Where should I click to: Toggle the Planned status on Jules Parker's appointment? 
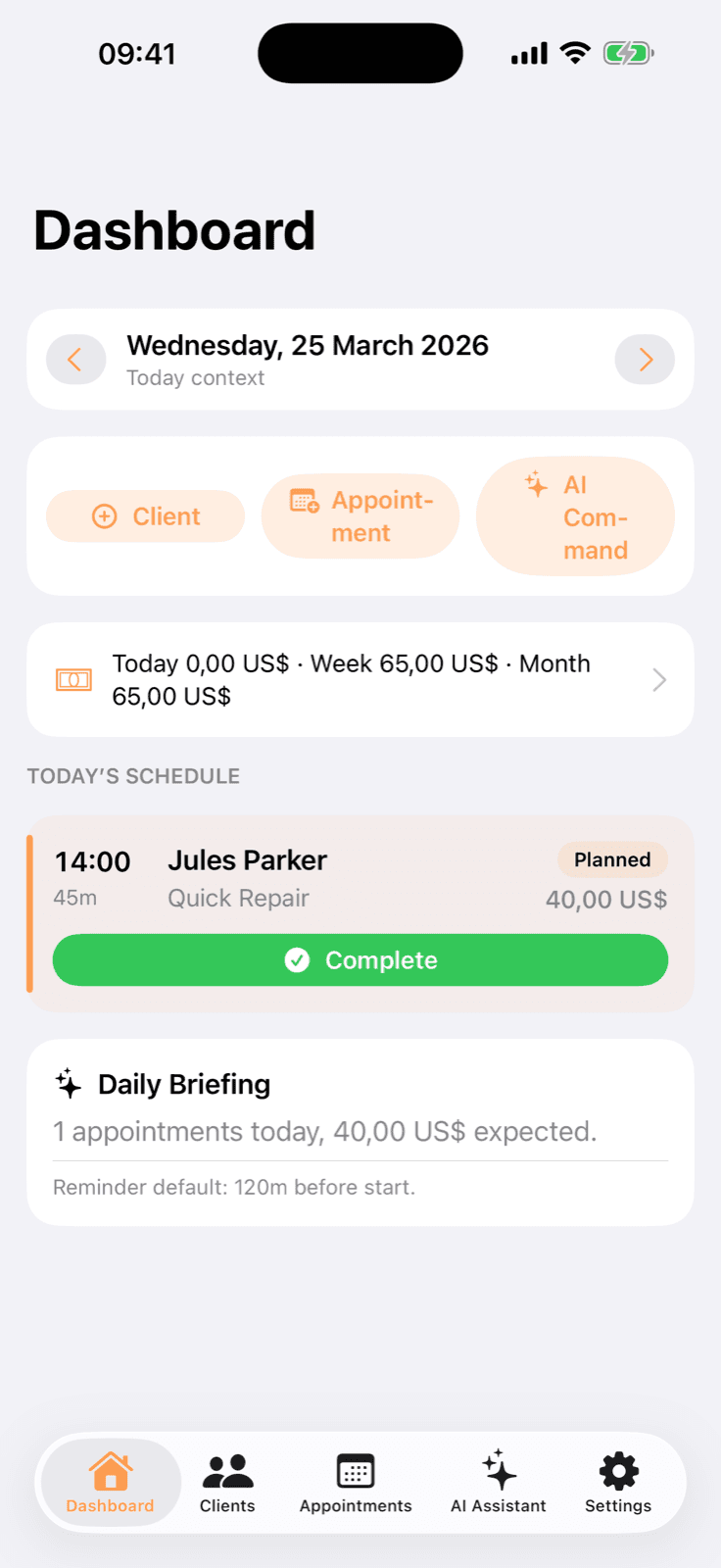coord(612,859)
